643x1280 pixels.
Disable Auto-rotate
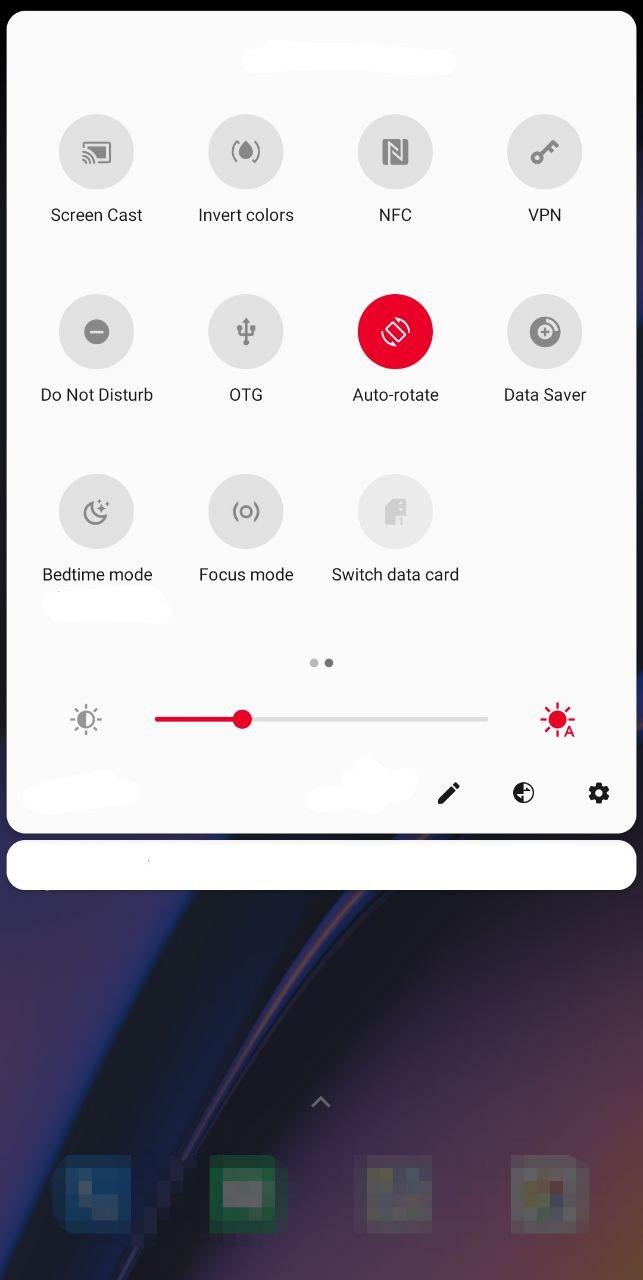[395, 332]
